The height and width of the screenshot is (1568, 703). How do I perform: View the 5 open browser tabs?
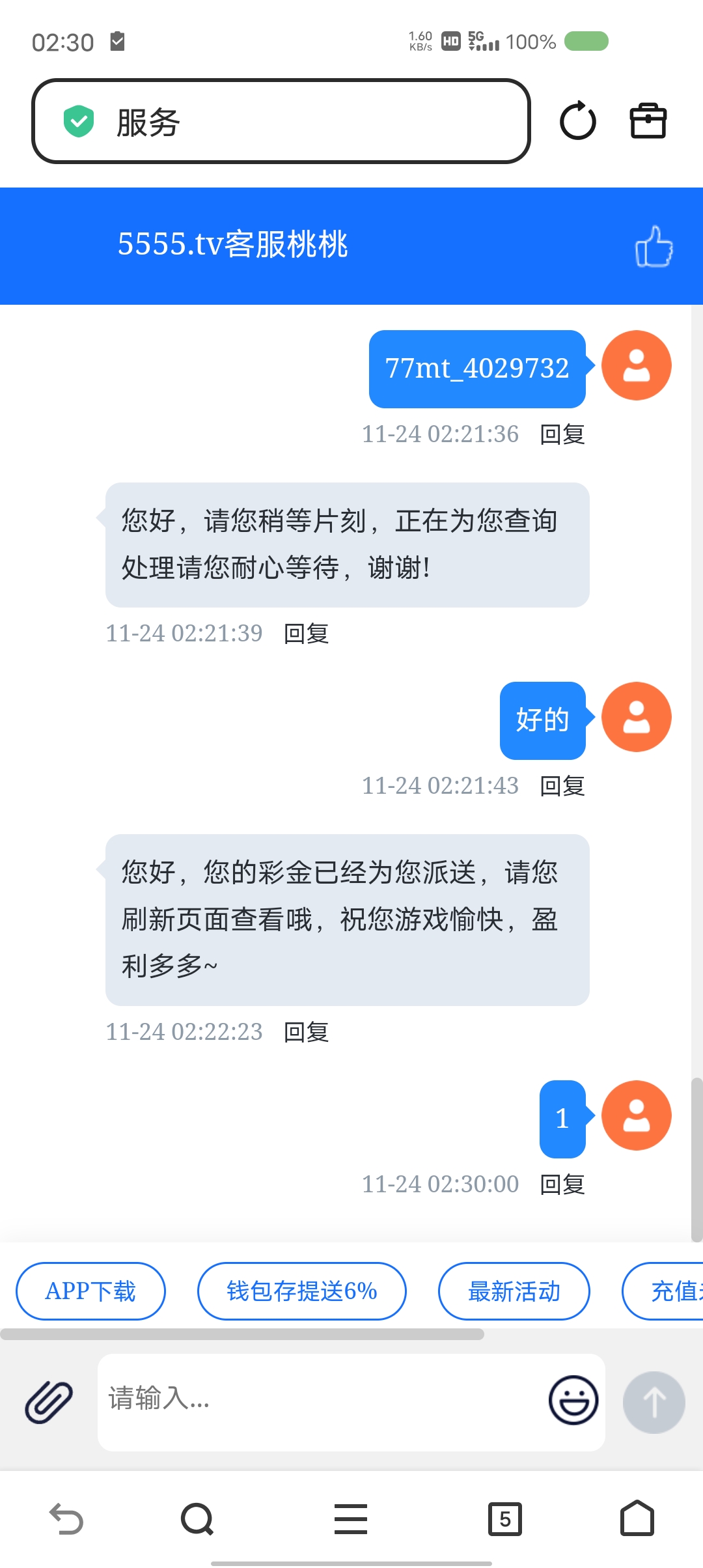tap(505, 1519)
